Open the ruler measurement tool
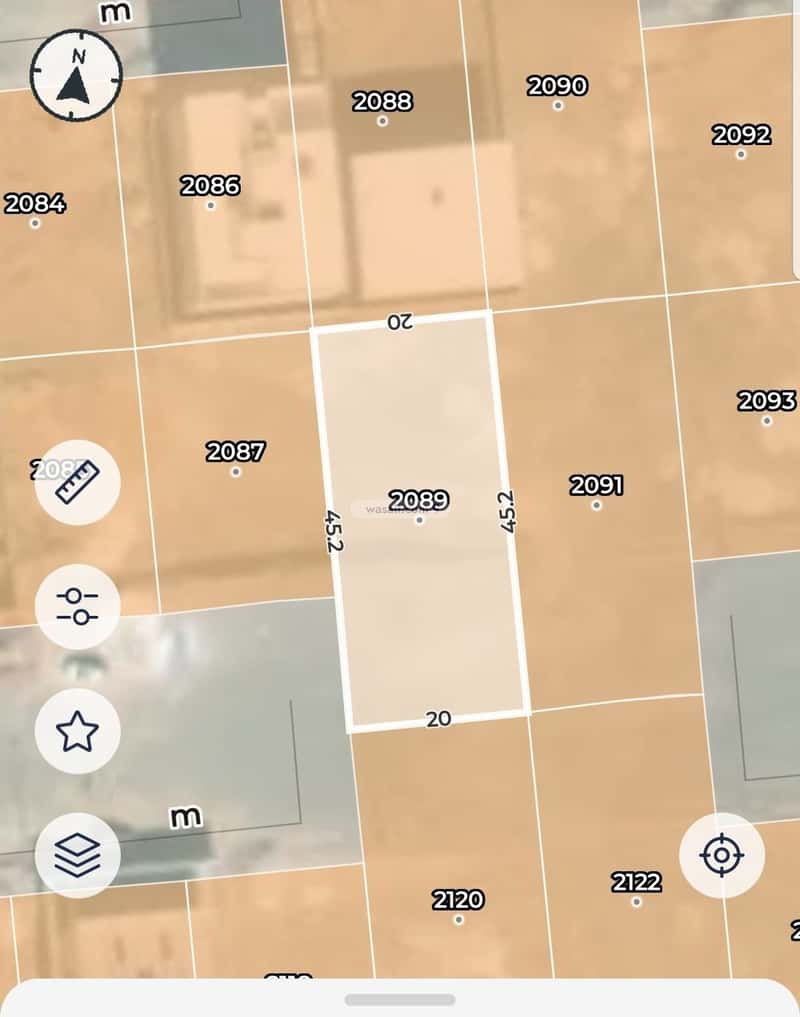800x1017 pixels. [x=77, y=482]
